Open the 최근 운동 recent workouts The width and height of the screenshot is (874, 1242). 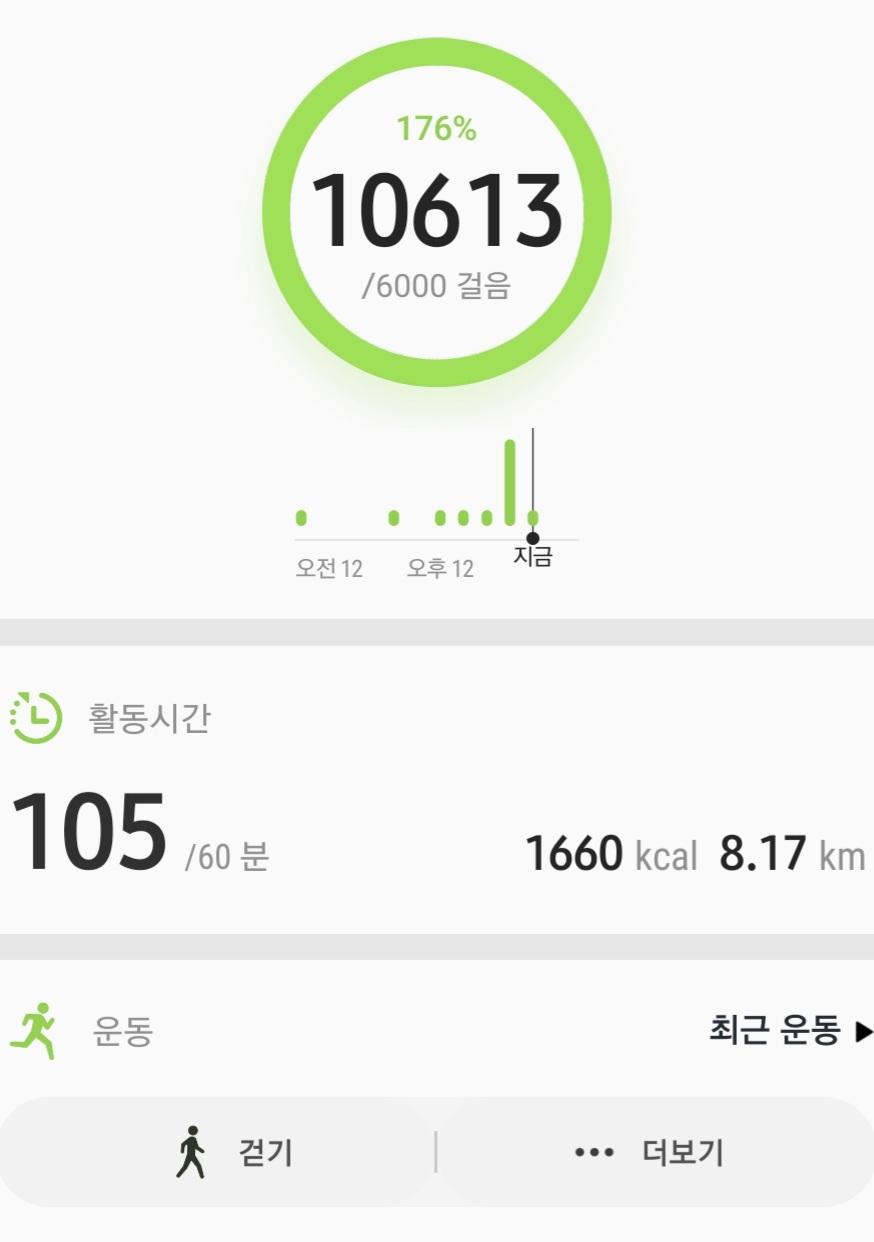(790, 1032)
